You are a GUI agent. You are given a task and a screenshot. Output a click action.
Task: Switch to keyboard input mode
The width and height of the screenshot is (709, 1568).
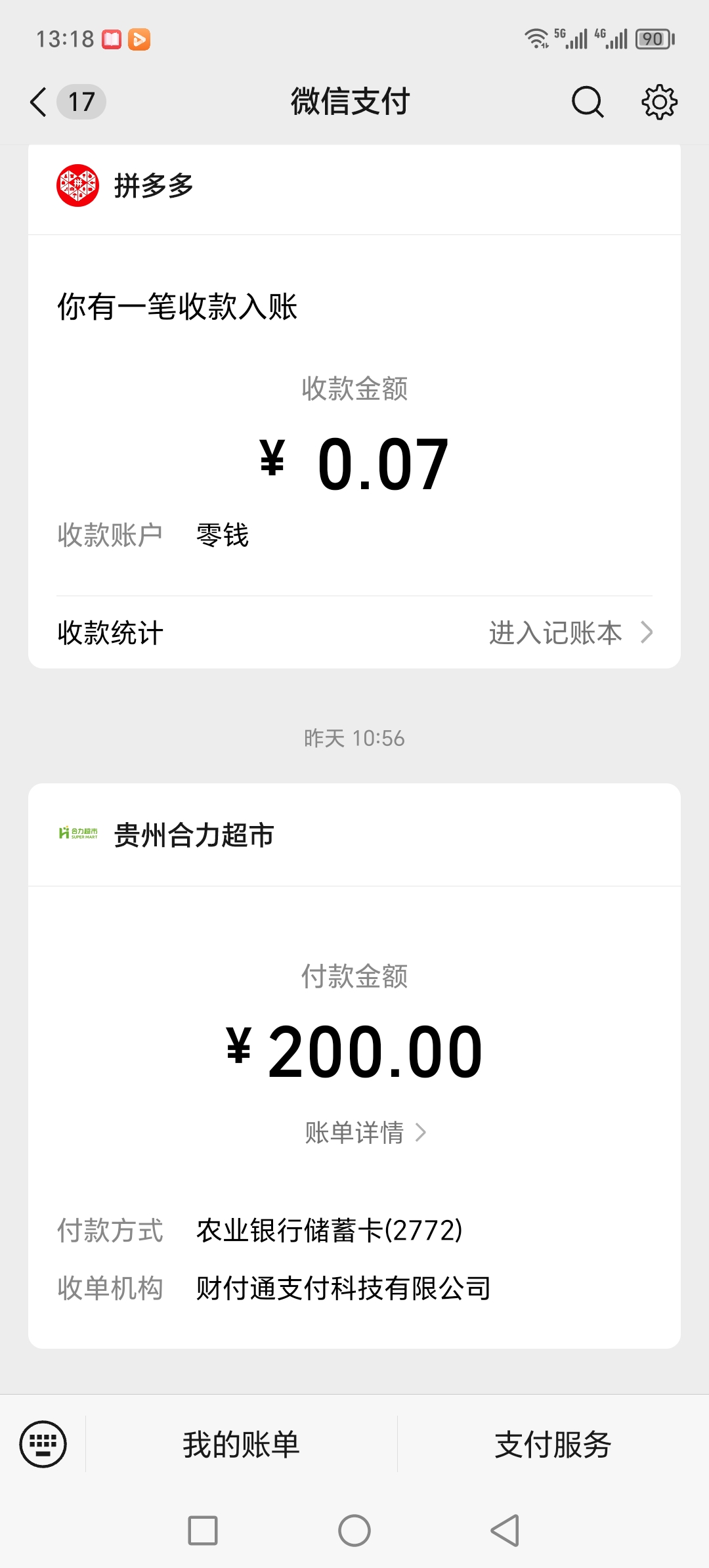click(x=43, y=1444)
